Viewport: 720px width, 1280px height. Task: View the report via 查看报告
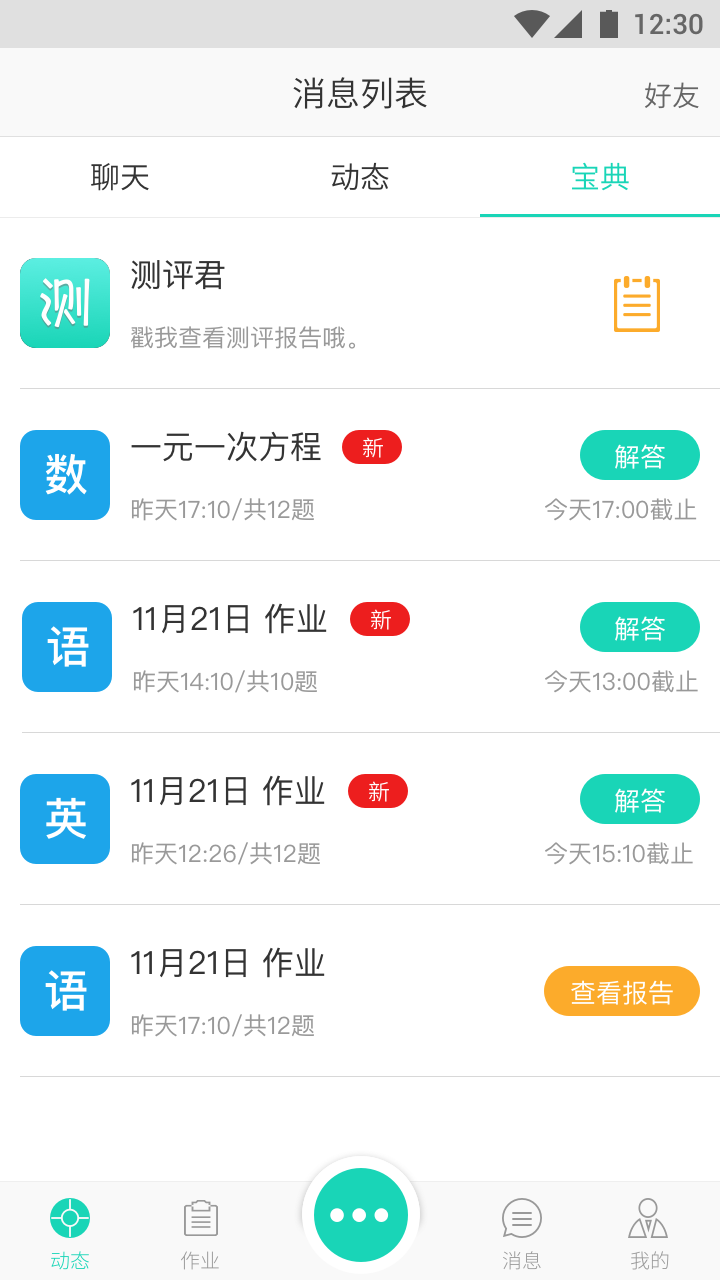(621, 992)
